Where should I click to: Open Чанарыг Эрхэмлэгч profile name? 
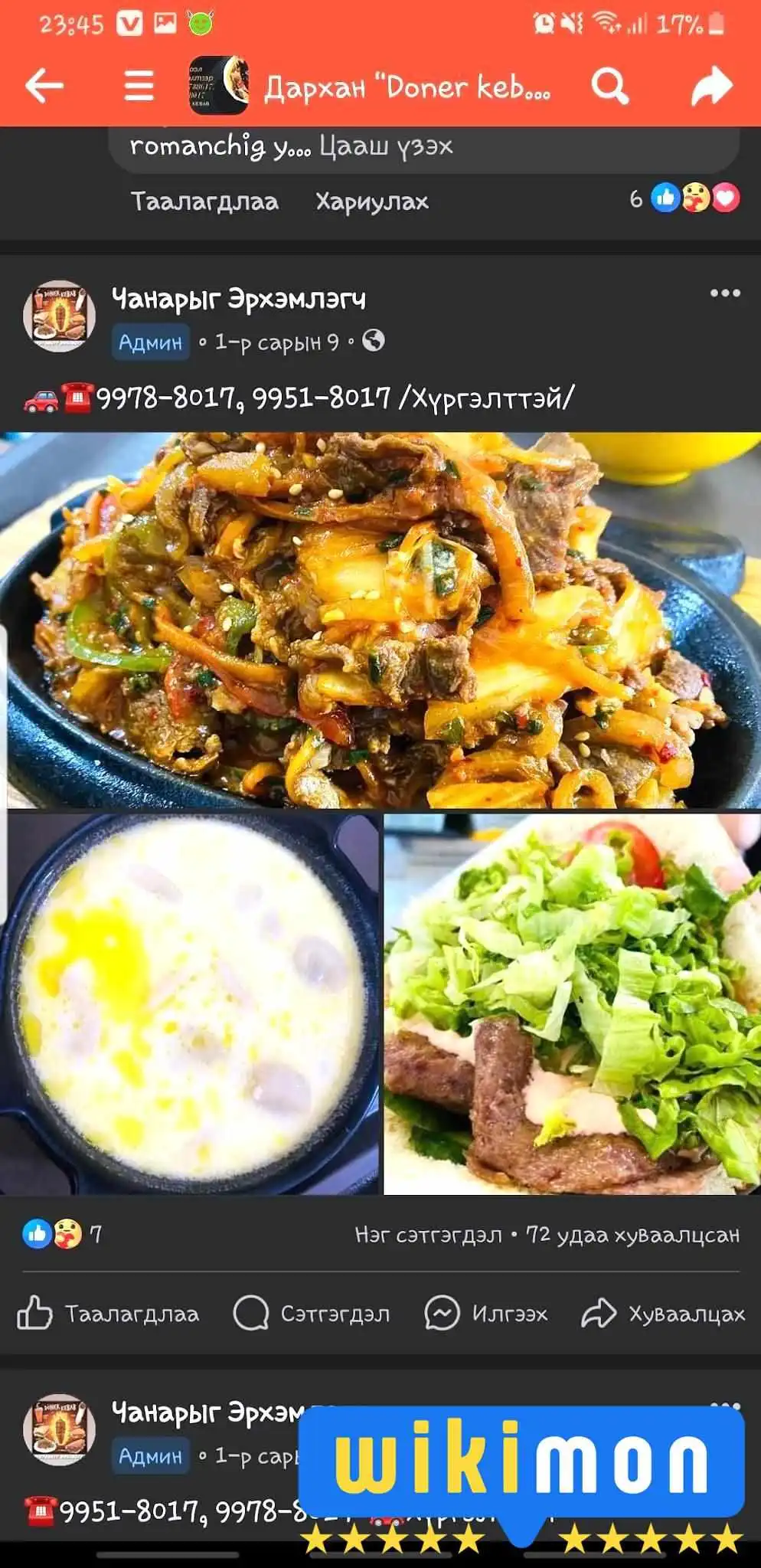239,299
